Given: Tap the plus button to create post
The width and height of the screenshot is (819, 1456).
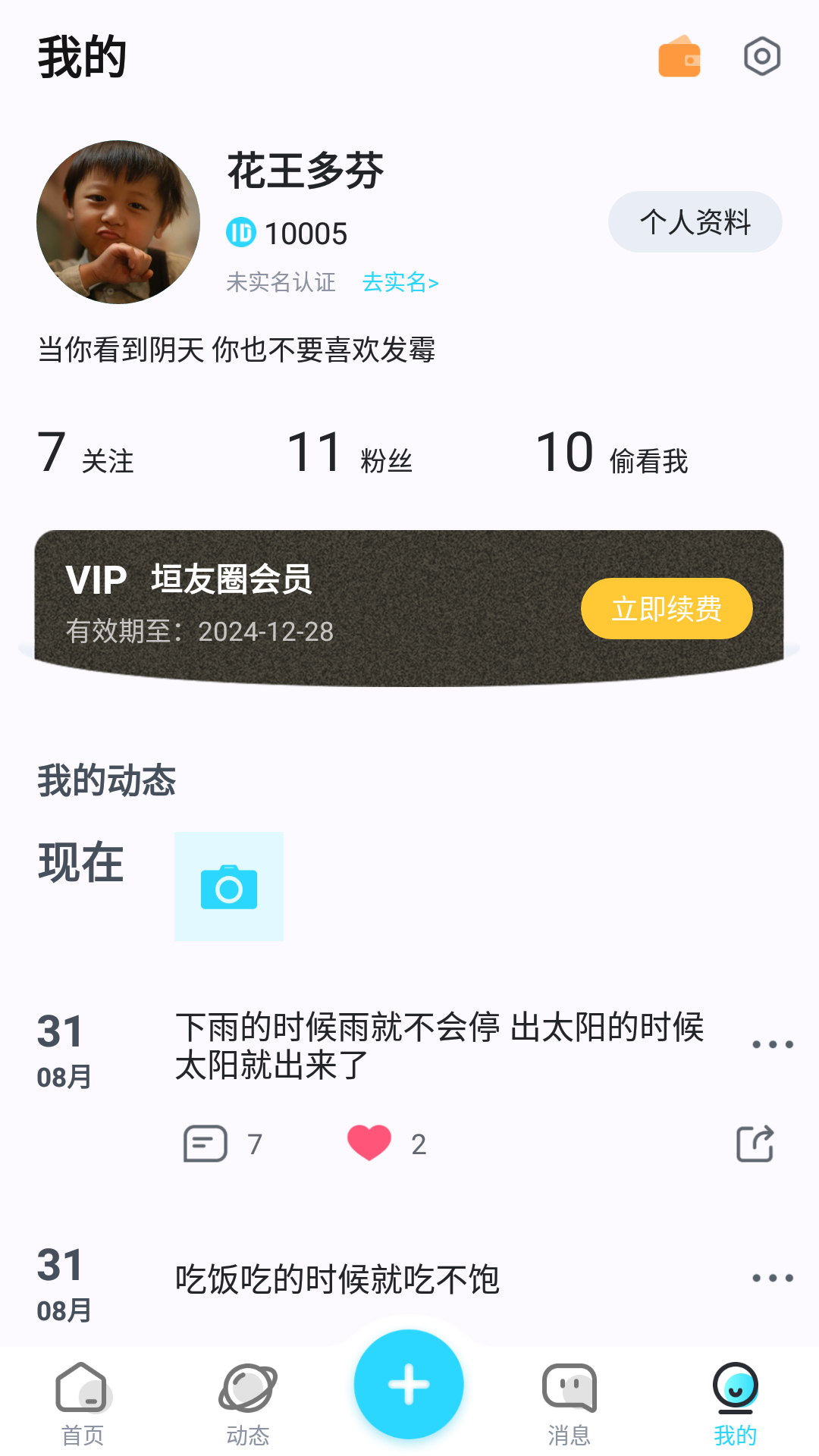Looking at the screenshot, I should [409, 1385].
